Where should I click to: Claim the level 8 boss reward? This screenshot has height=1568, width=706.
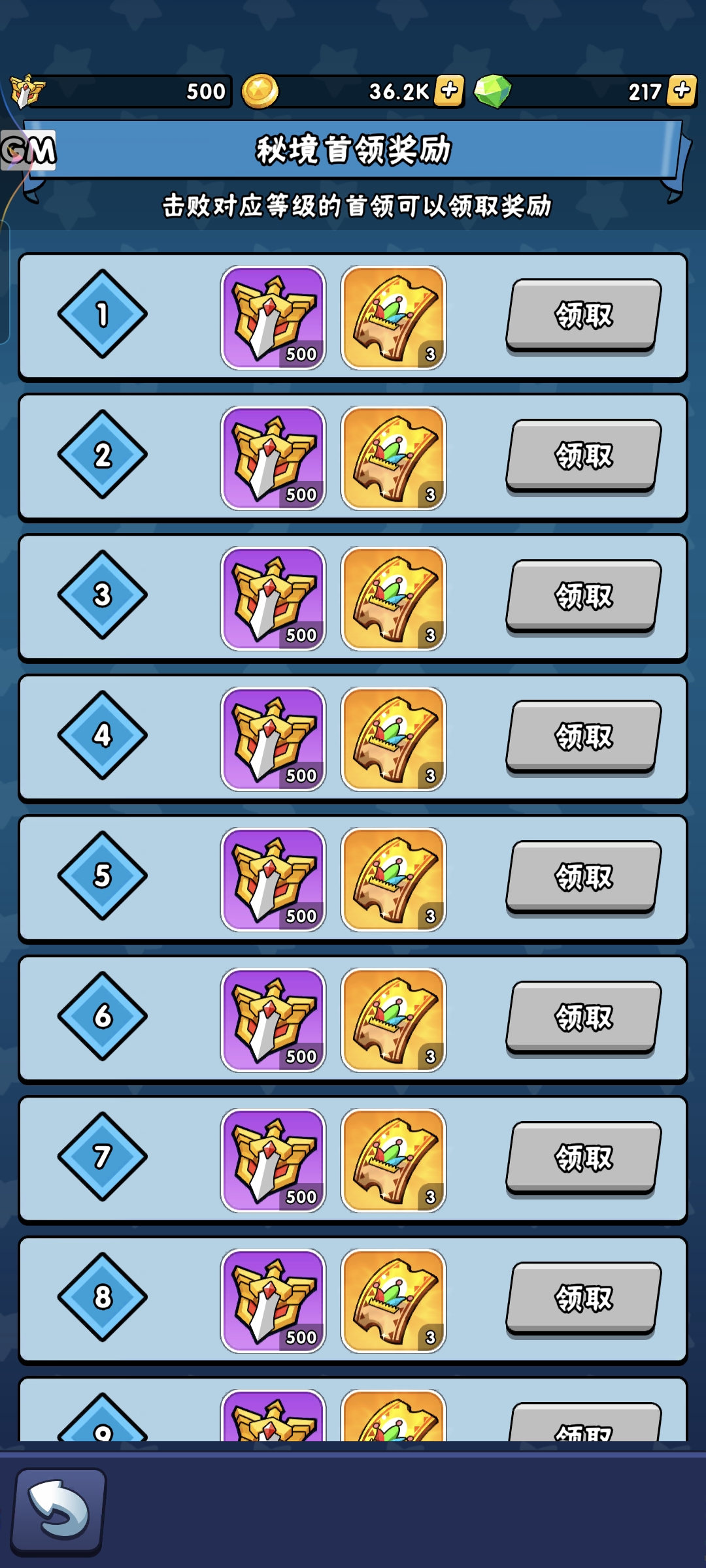[x=583, y=1299]
